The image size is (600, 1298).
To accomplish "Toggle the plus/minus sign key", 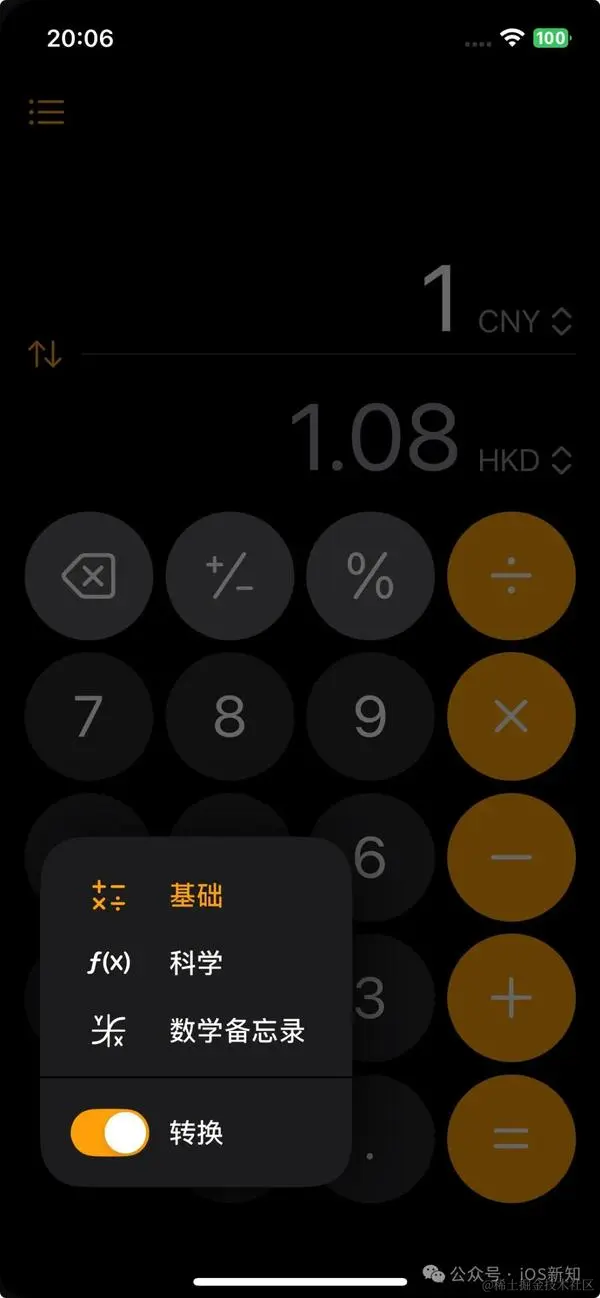I will click(x=230, y=576).
